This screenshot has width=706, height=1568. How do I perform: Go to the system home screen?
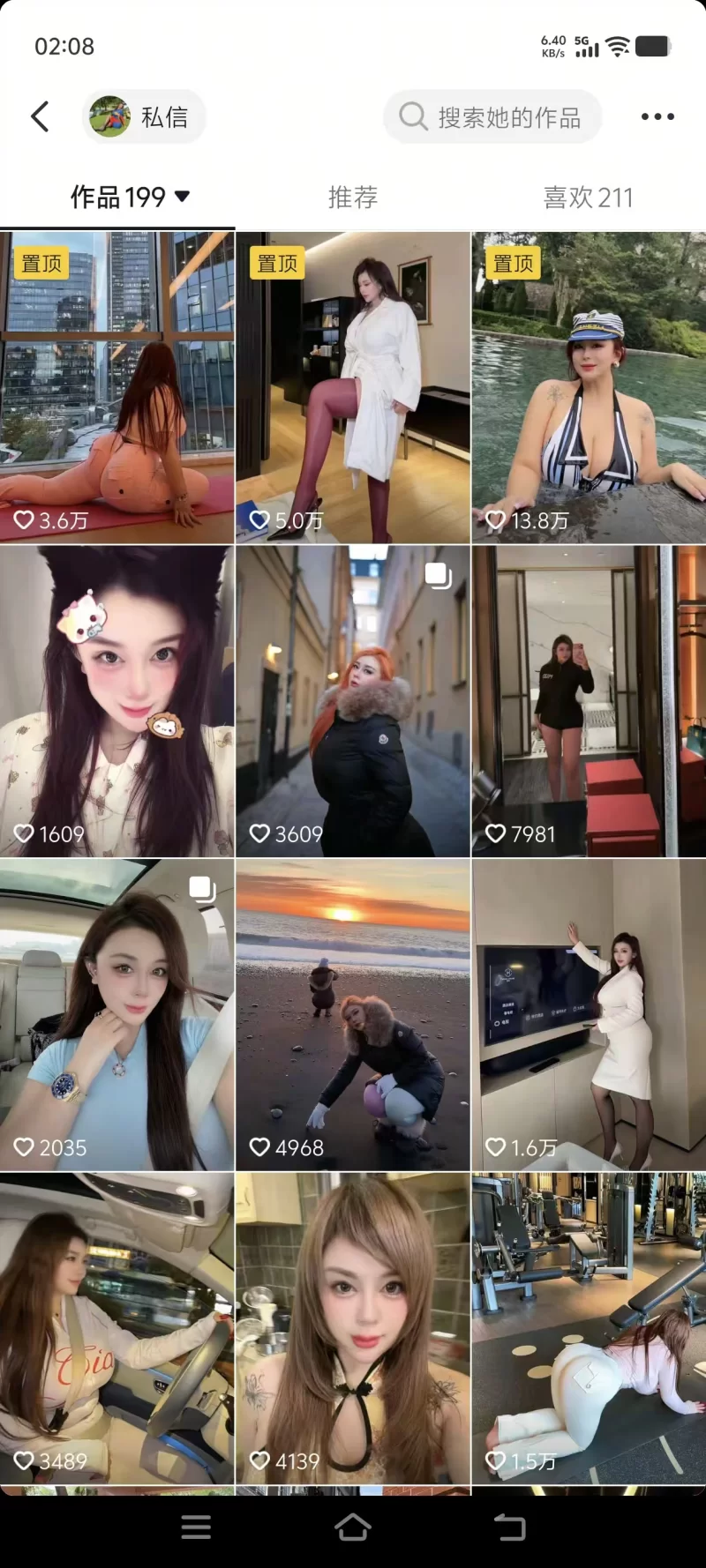click(x=353, y=1527)
